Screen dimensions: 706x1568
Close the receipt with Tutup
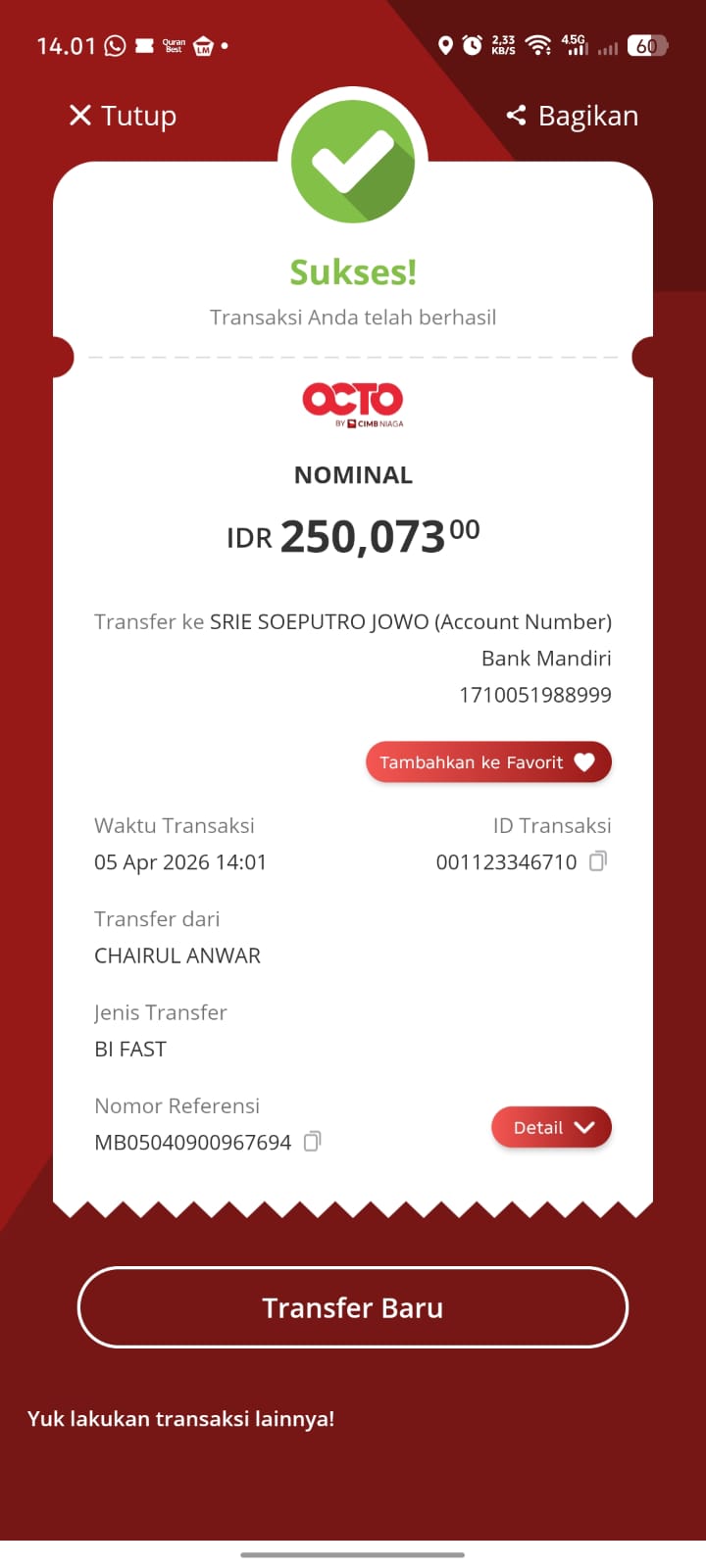(123, 116)
